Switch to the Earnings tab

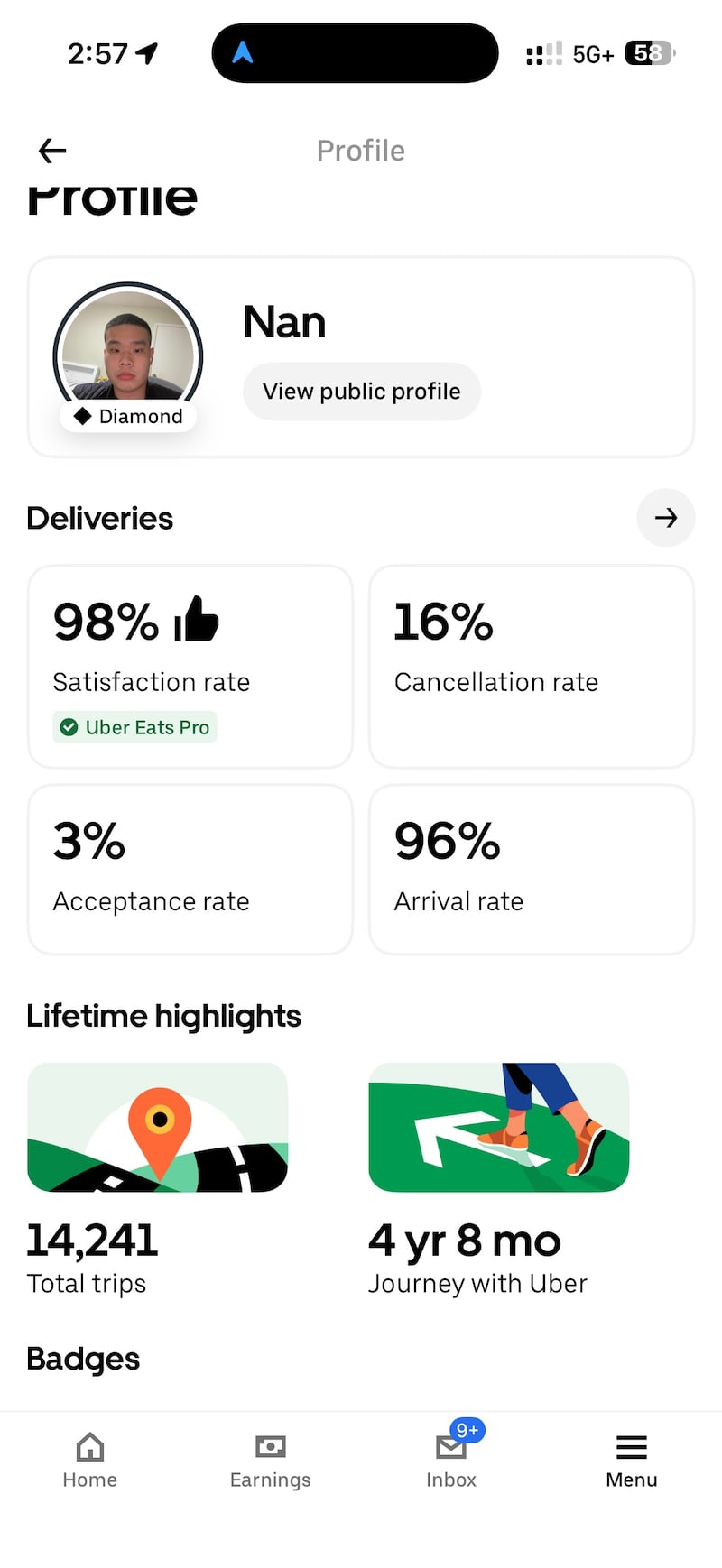pos(270,1459)
